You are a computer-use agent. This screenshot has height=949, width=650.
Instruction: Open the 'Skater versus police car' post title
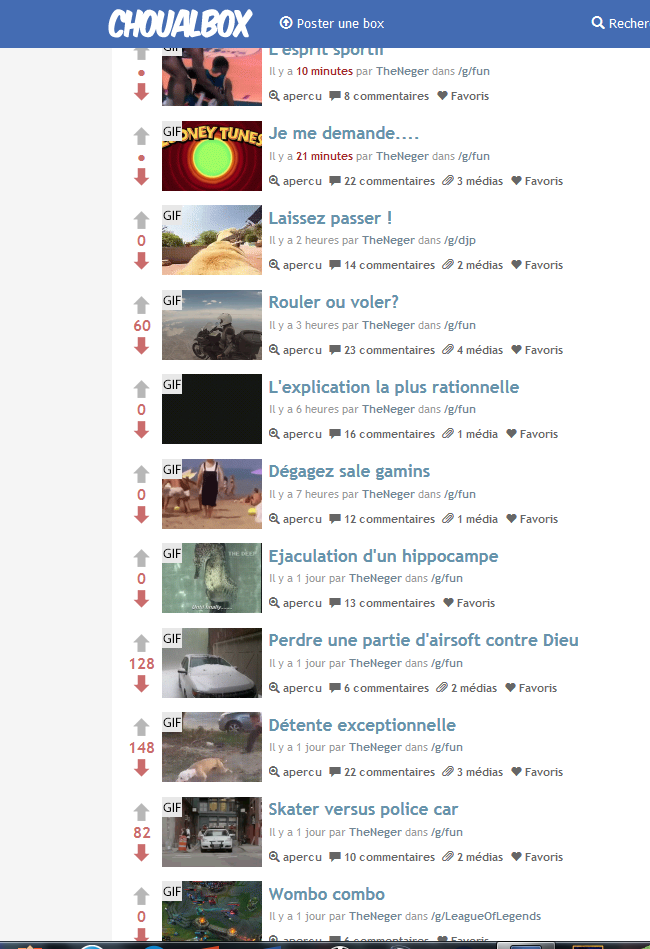[363, 809]
